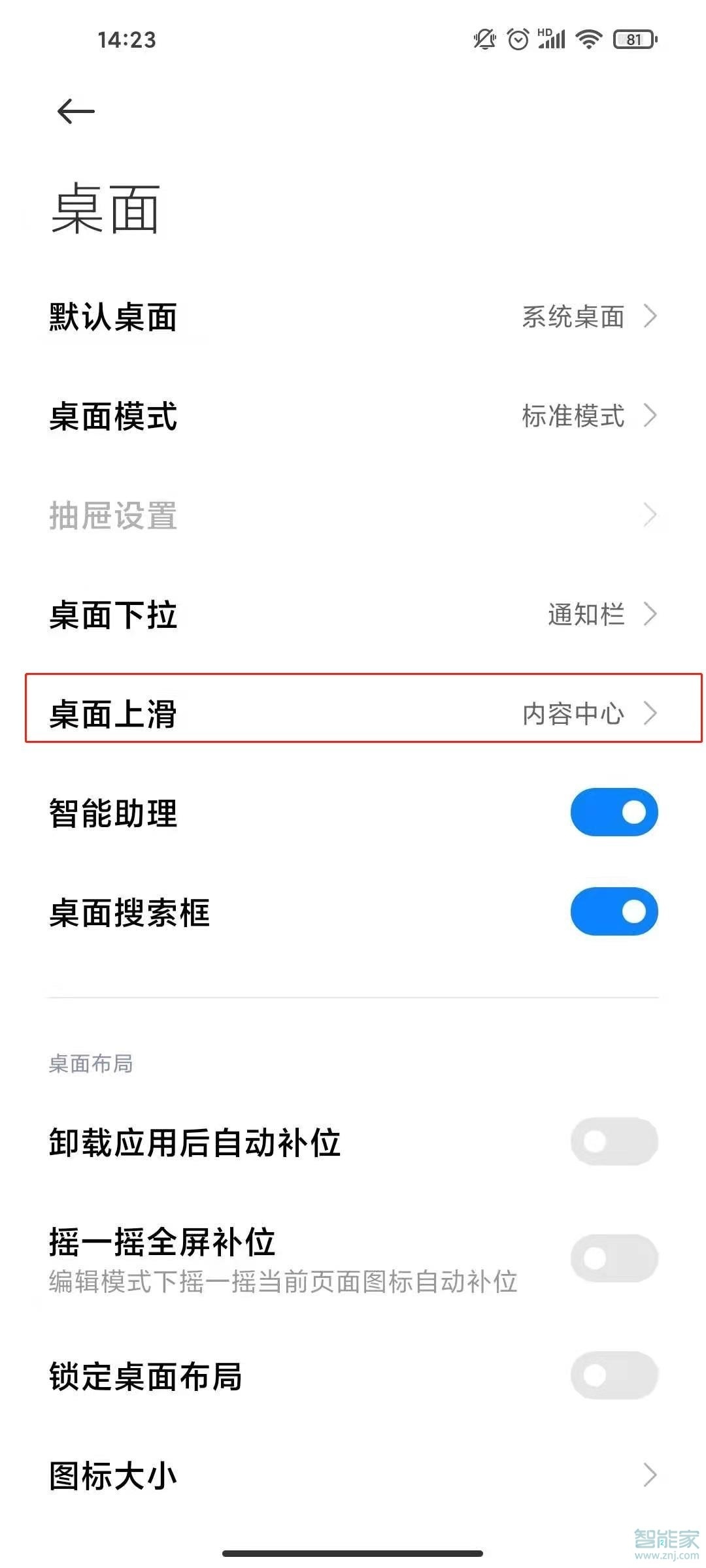Enable 摇一摇全屏补位 switch

pyautogui.click(x=613, y=1256)
